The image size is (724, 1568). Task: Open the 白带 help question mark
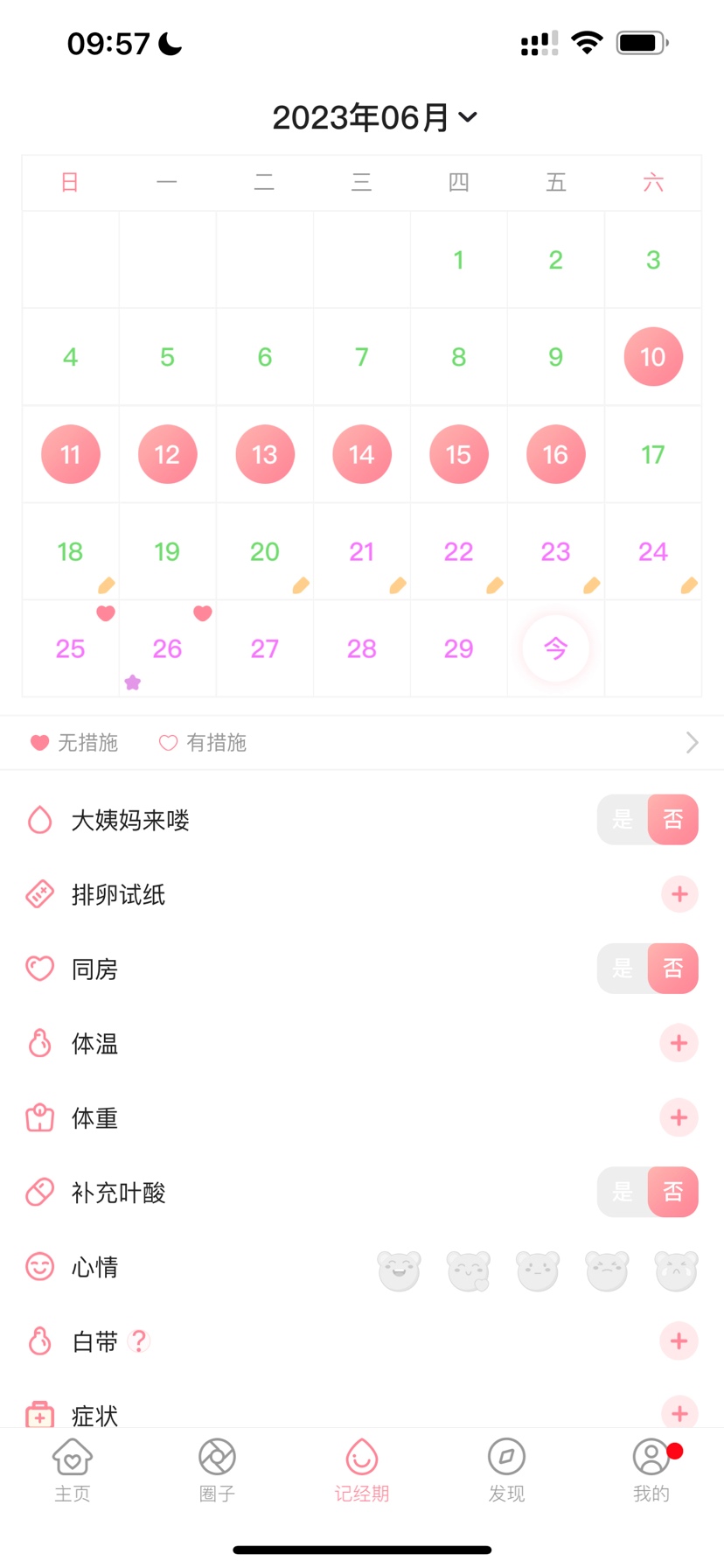tap(138, 1340)
